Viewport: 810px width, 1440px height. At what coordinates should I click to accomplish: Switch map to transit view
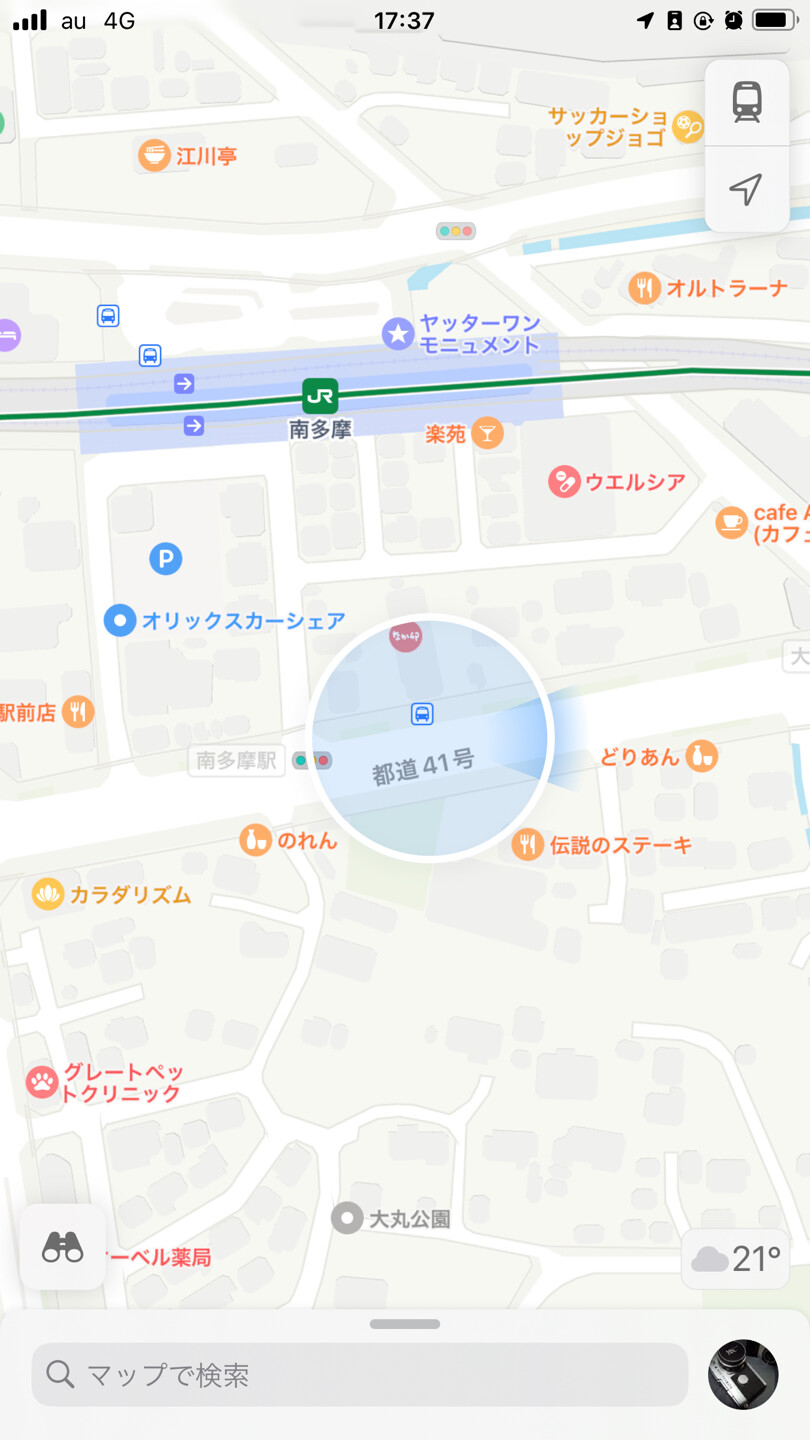point(746,102)
